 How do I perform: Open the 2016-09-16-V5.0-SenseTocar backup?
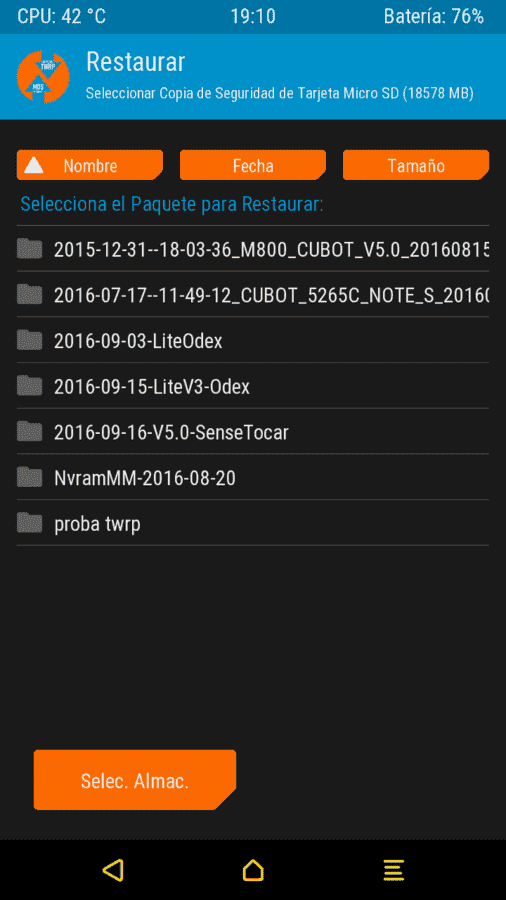click(253, 432)
